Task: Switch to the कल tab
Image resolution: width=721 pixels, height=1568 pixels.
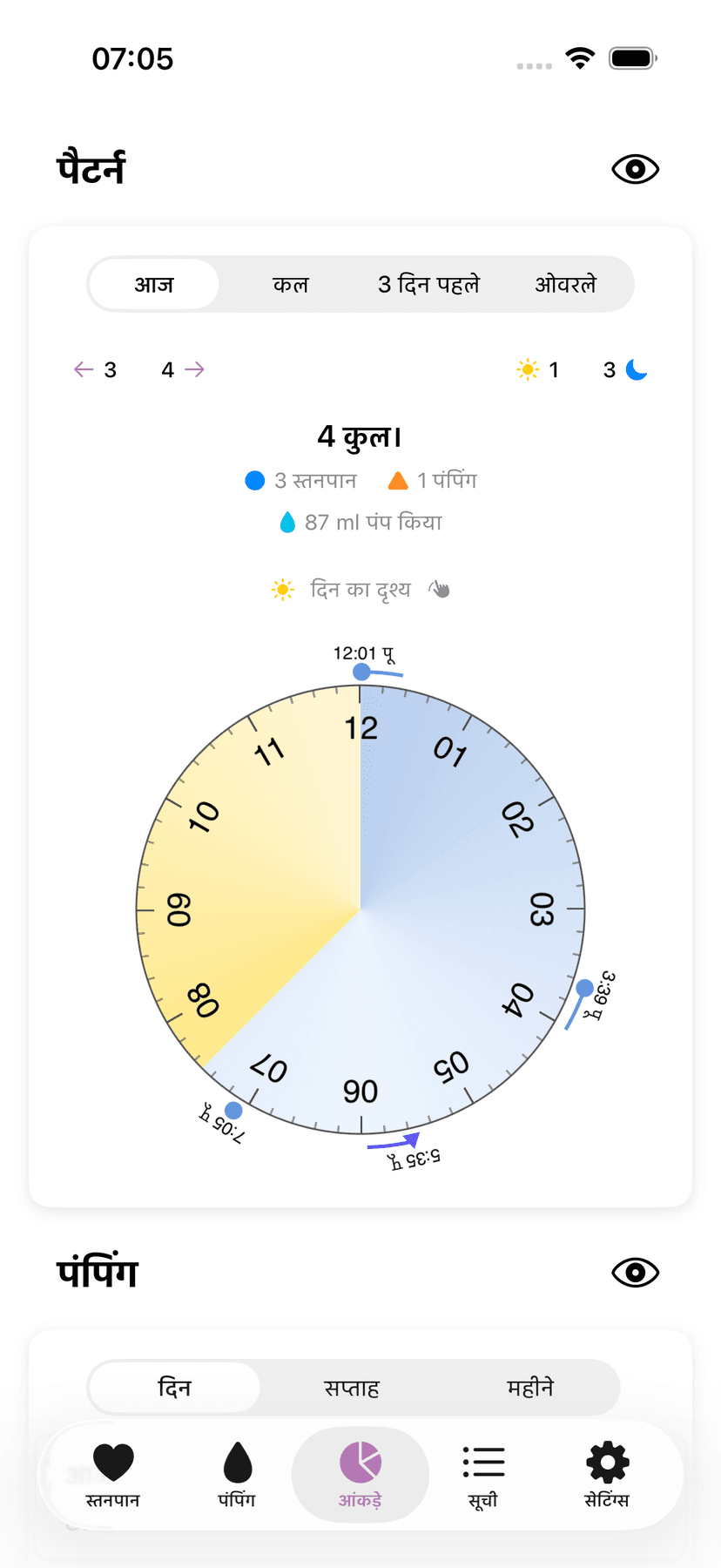Action: click(291, 284)
